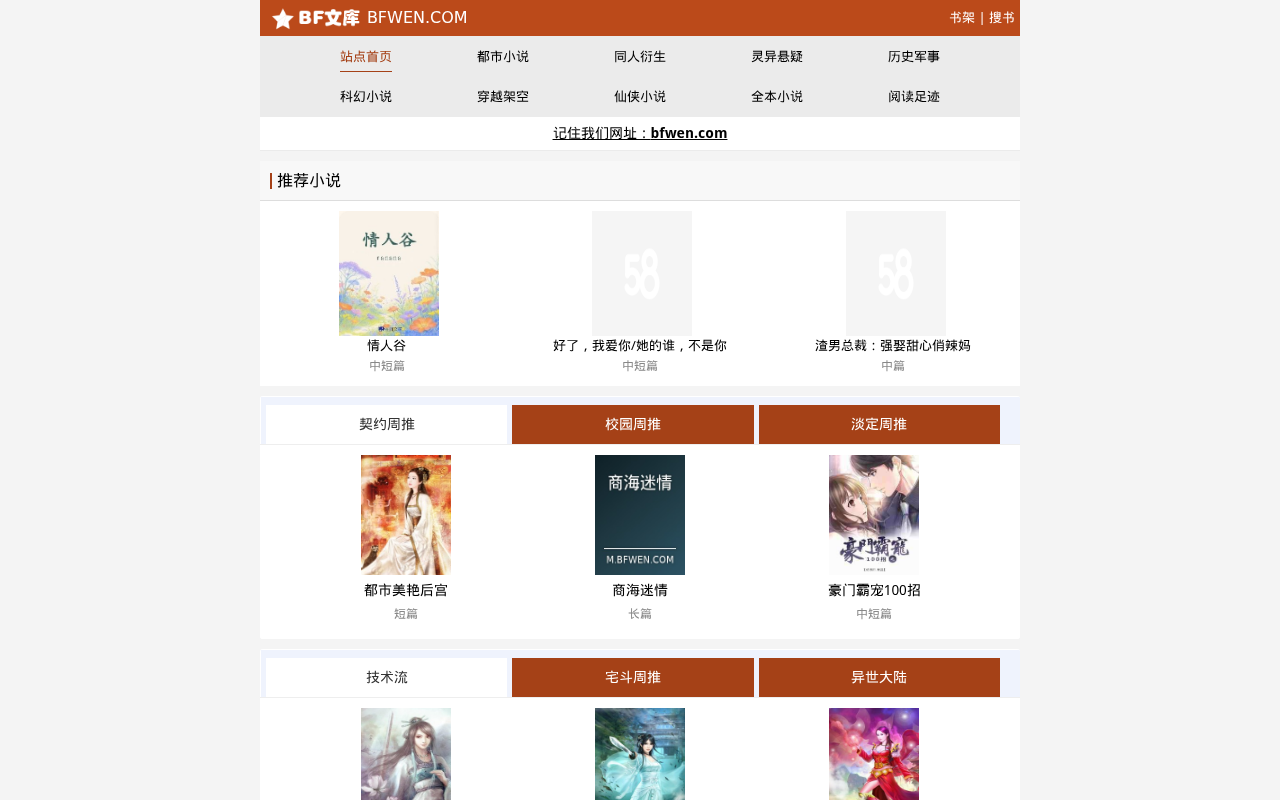This screenshot has width=1280, height=800.
Task: Switch to the 异世大陆 tab
Action: click(879, 677)
